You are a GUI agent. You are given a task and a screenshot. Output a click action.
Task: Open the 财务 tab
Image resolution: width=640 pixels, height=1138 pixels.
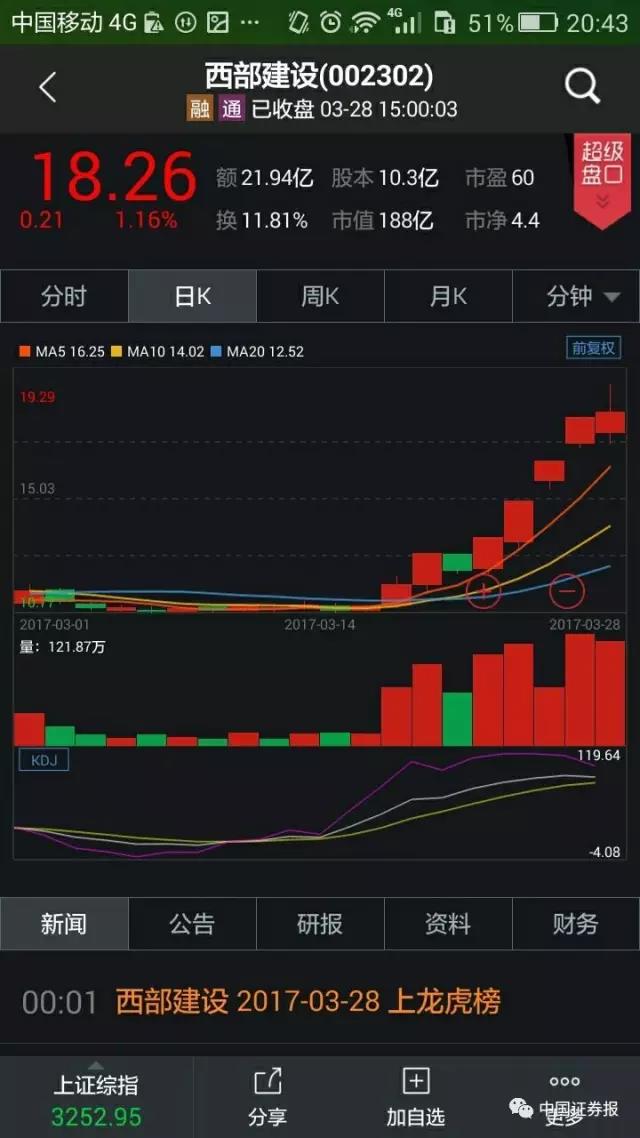point(576,924)
